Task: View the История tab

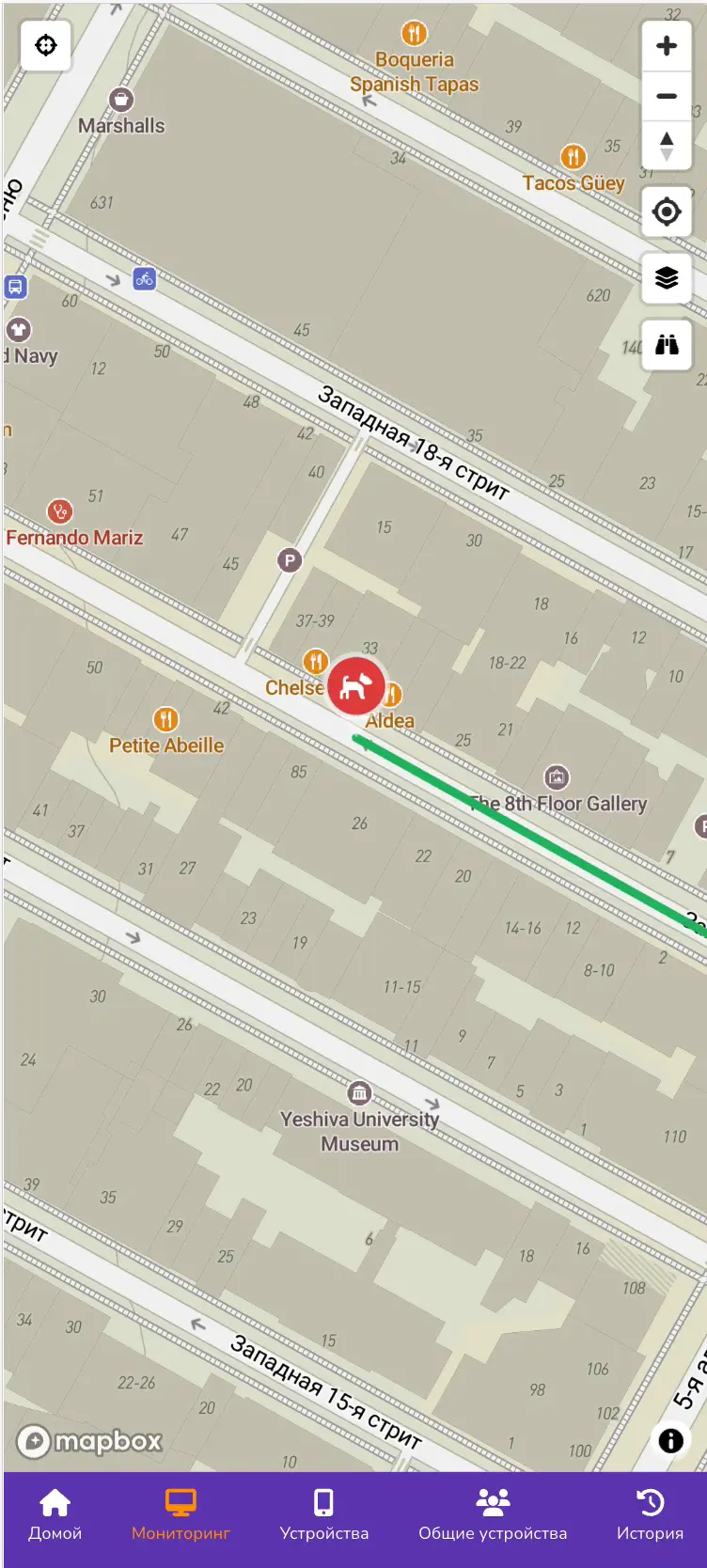Action: click(650, 1515)
